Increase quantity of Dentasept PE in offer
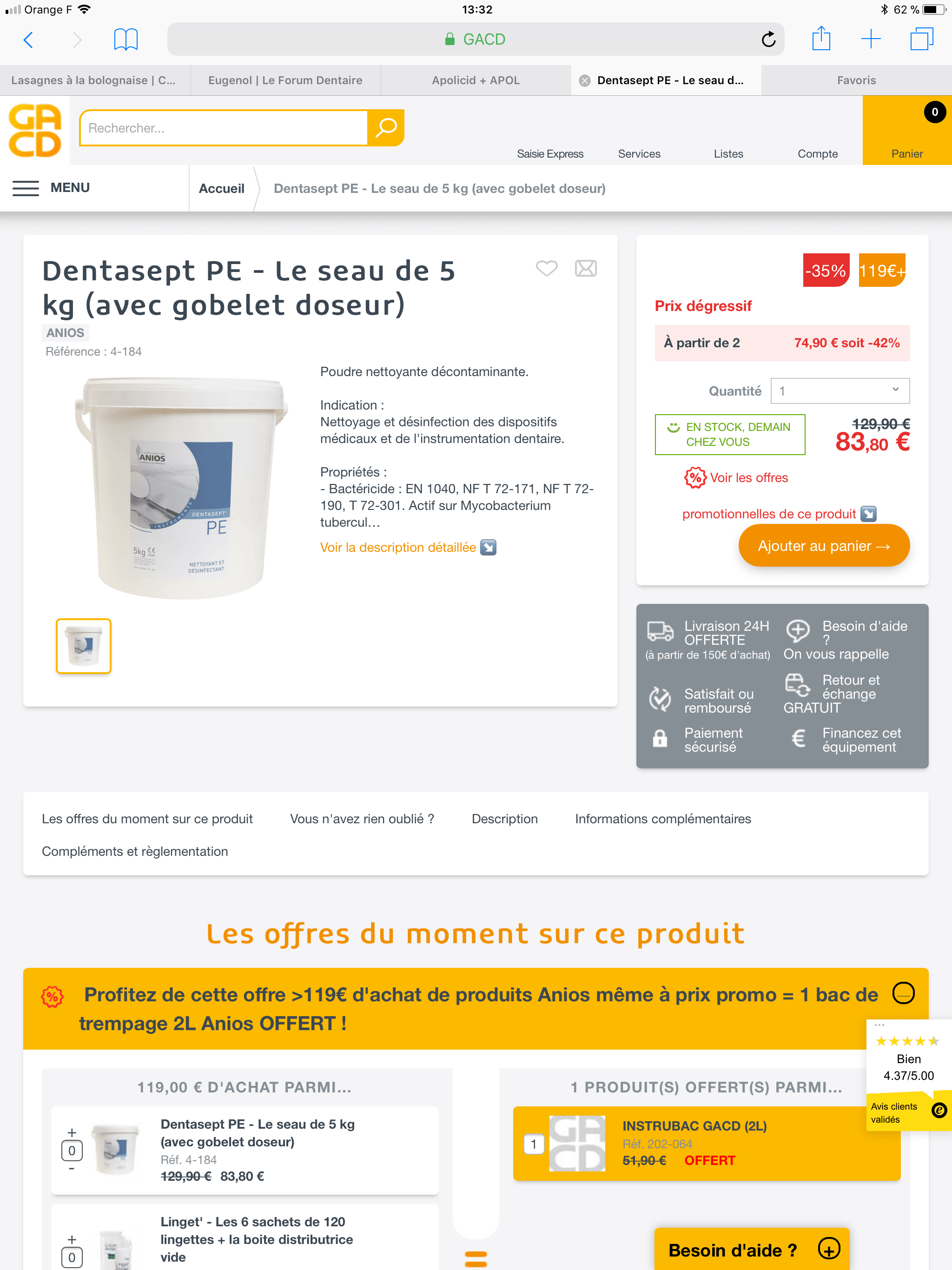Screen dimensions: 952x1270 click(72, 1133)
